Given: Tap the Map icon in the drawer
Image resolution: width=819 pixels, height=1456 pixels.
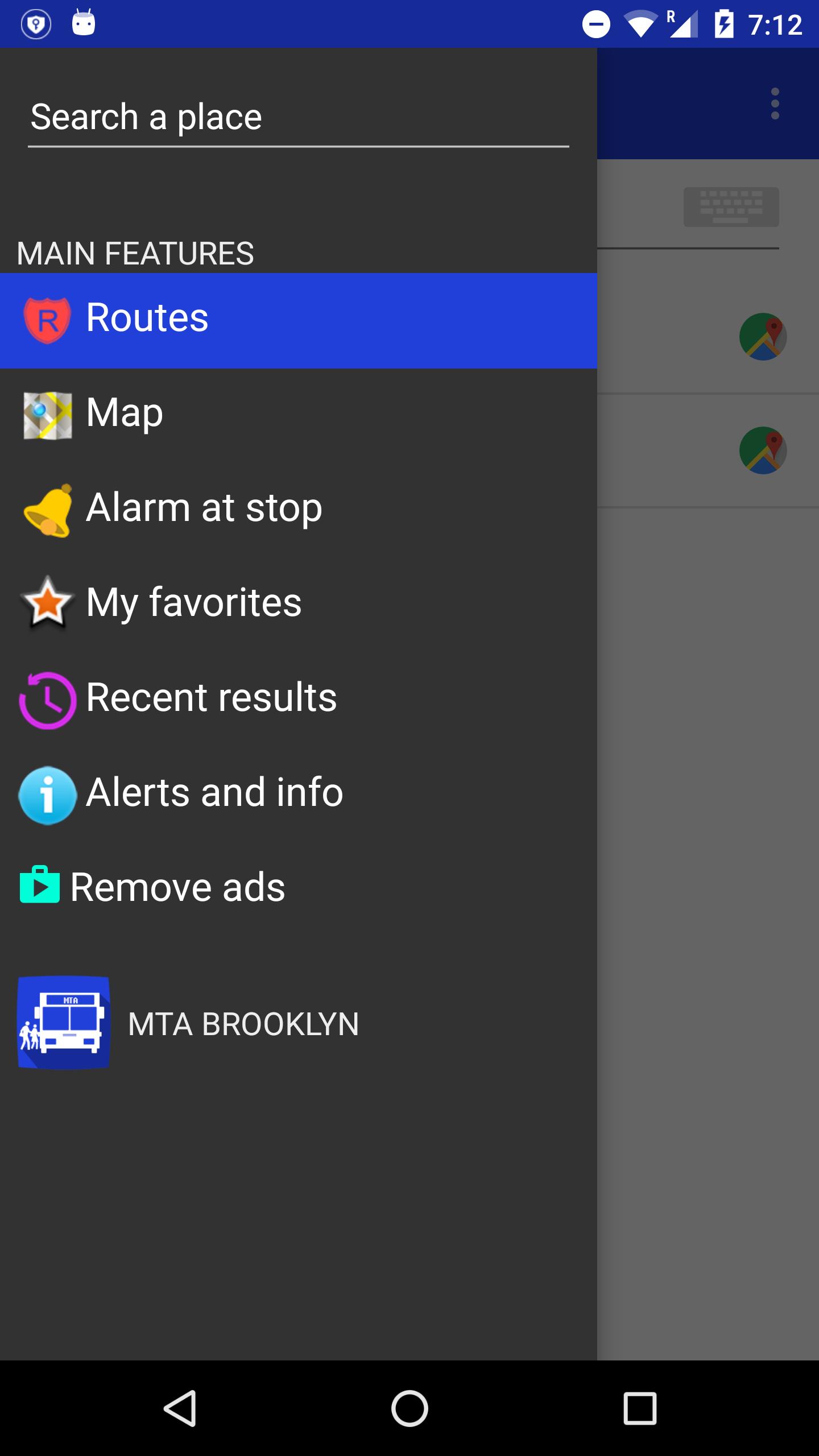Looking at the screenshot, I should (48, 414).
